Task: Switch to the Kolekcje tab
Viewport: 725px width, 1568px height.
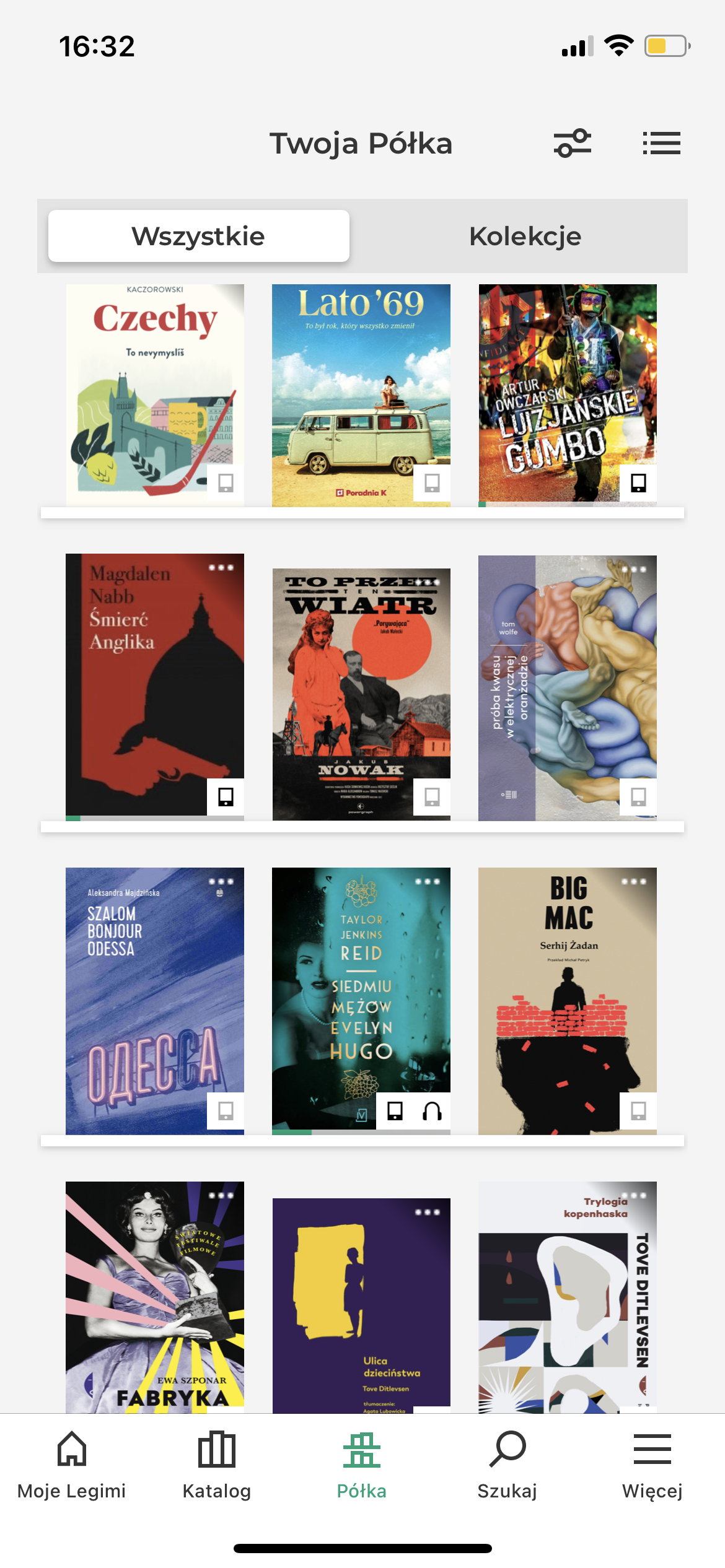Action: coord(525,236)
